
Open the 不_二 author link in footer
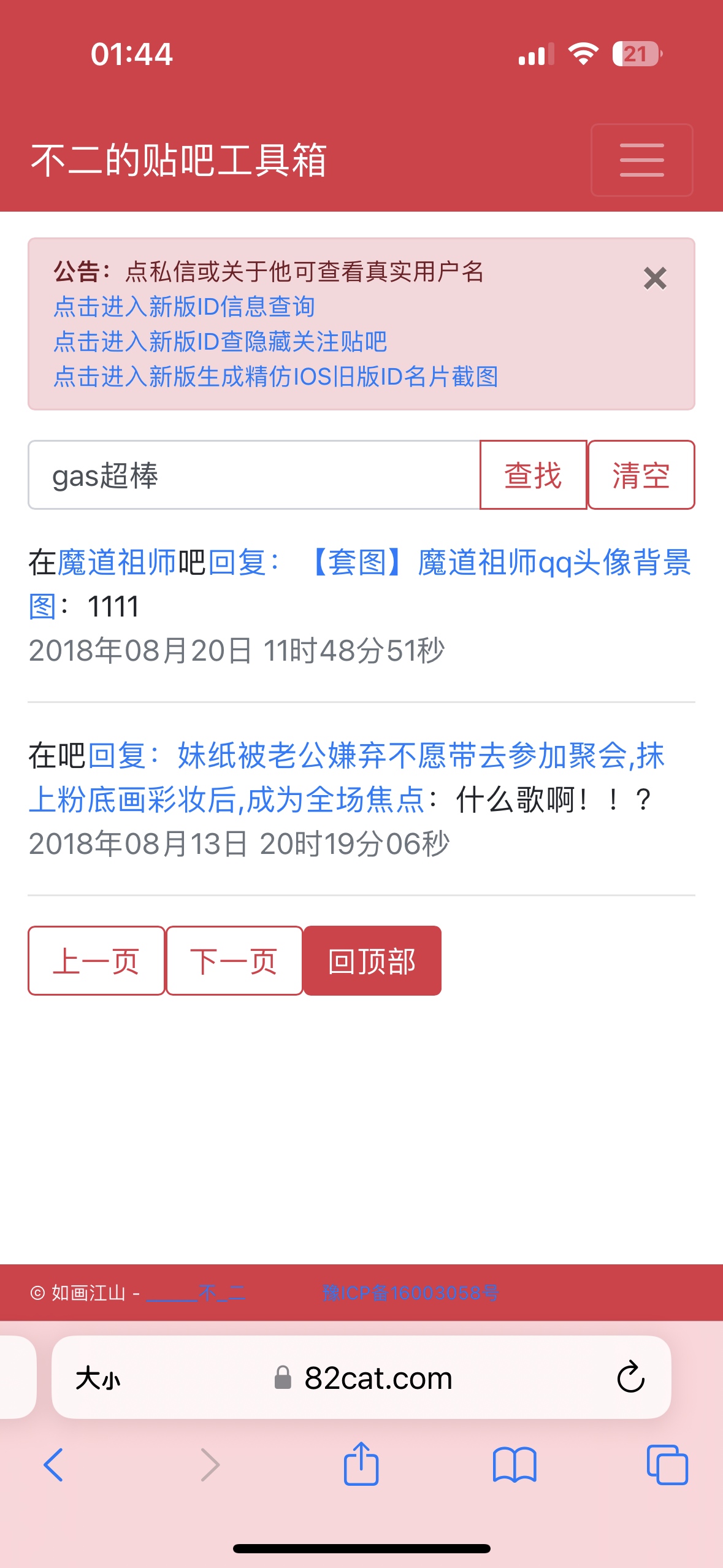pyautogui.click(x=196, y=1293)
